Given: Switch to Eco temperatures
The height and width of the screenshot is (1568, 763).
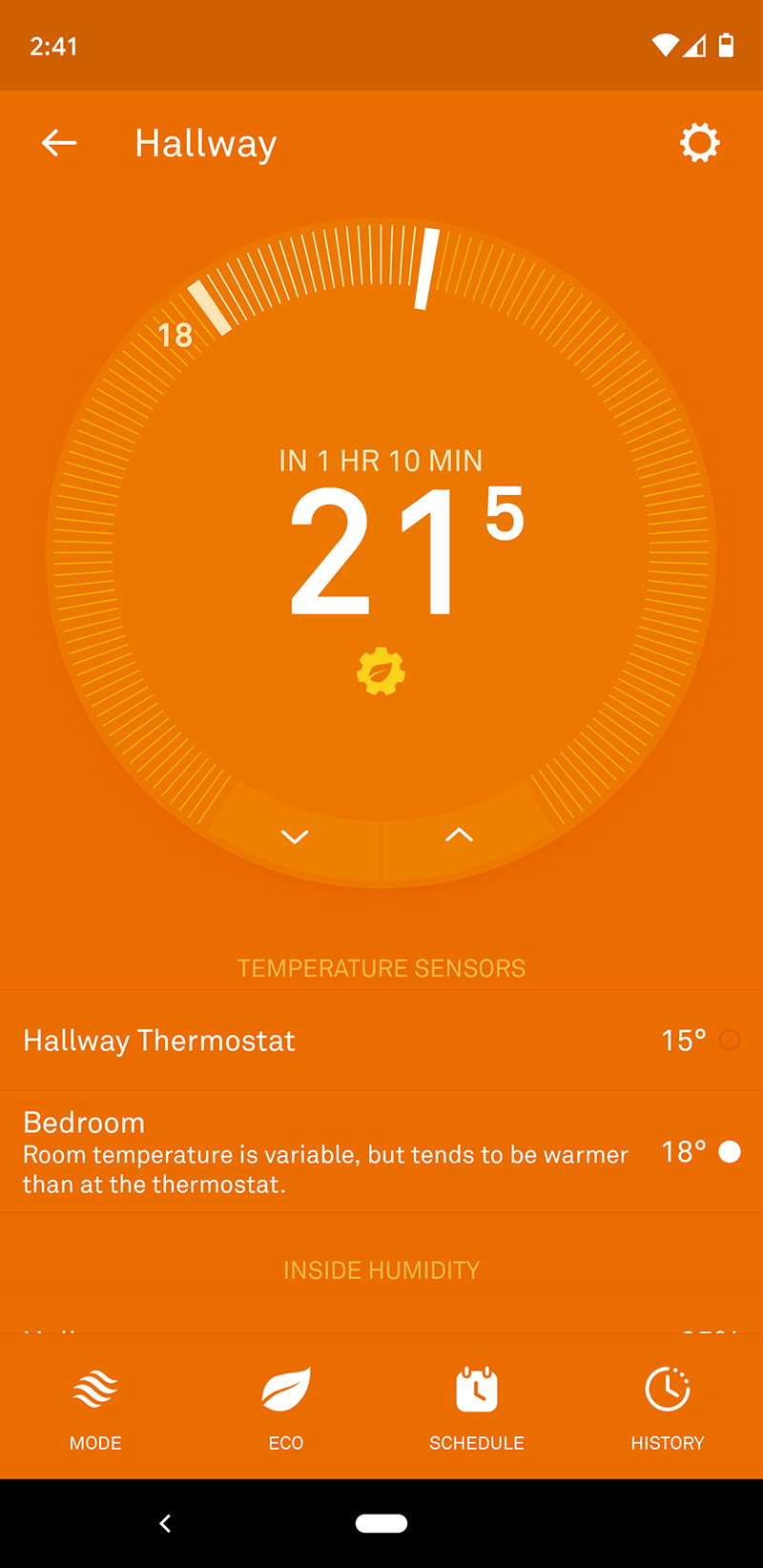Looking at the screenshot, I should coord(286,1407).
